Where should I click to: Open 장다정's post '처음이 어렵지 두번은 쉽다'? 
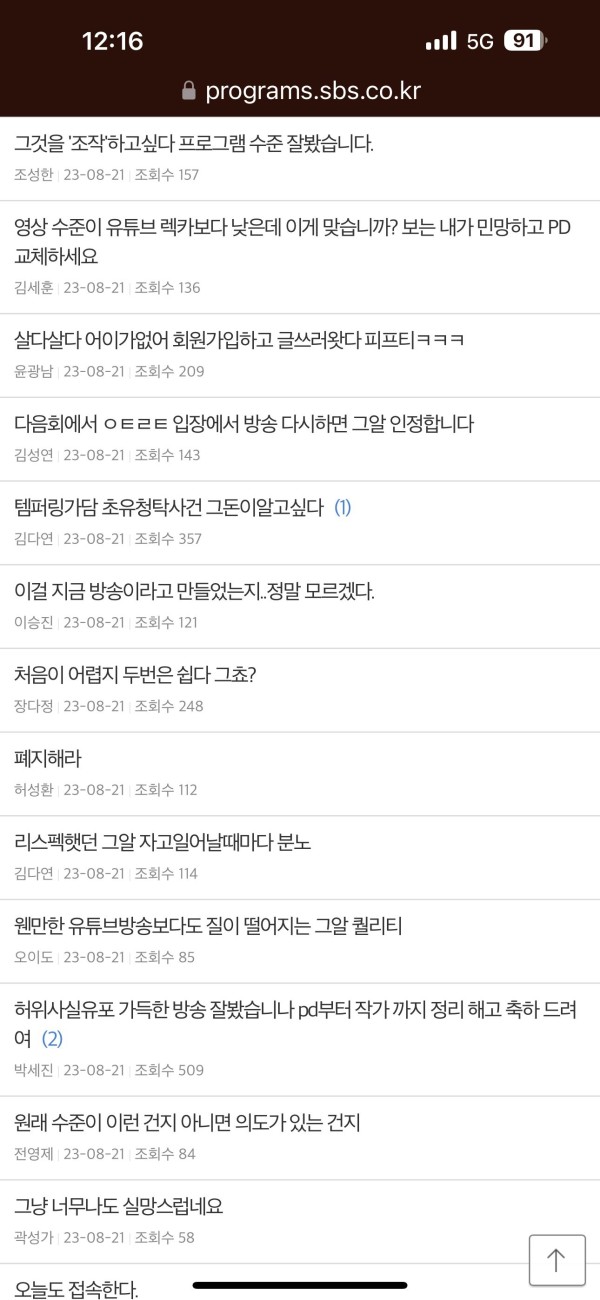pos(135,675)
